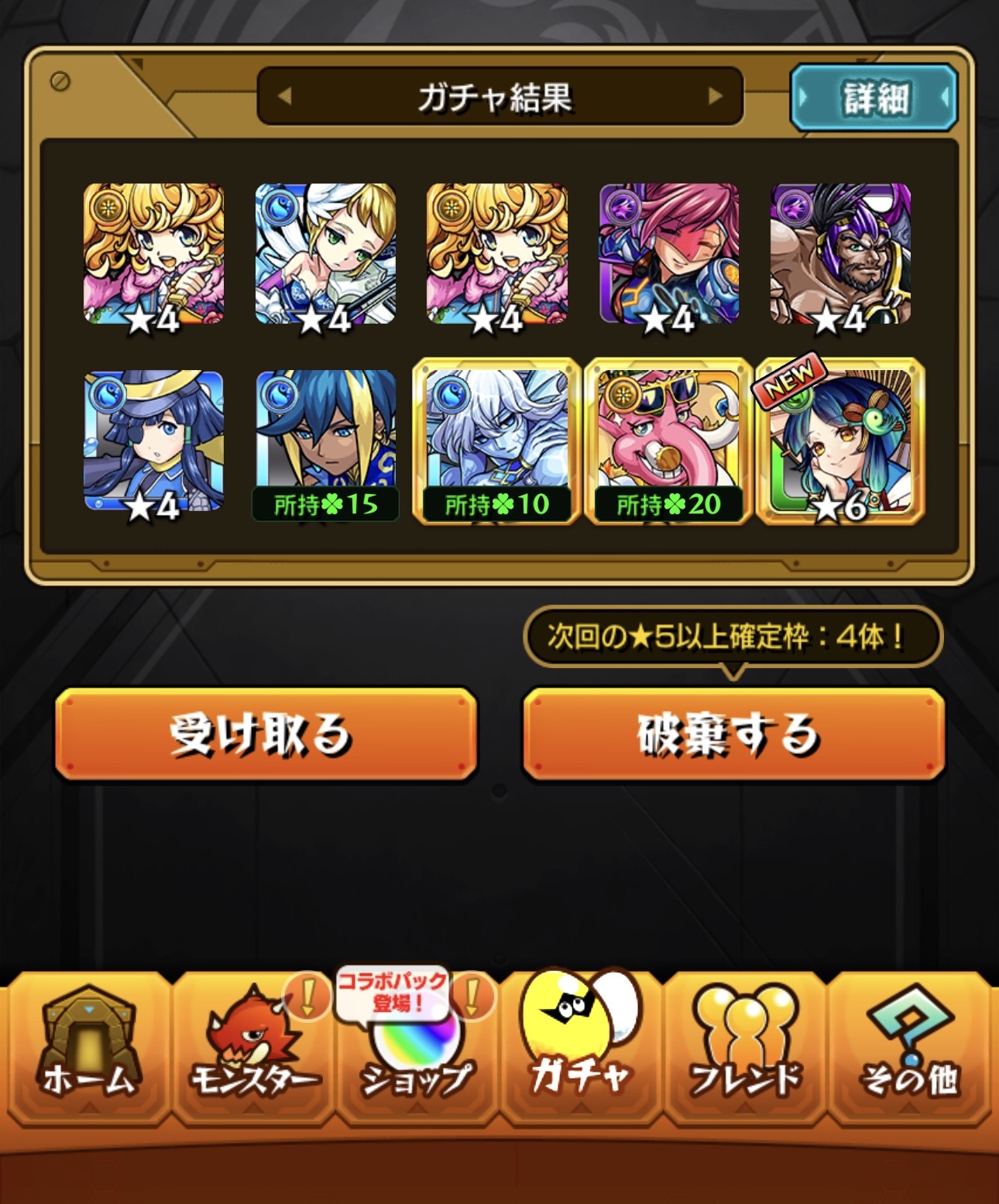999x1204 pixels.
Task: Open the bearded purple-helmet ★4 monster
Action: [x=840, y=254]
